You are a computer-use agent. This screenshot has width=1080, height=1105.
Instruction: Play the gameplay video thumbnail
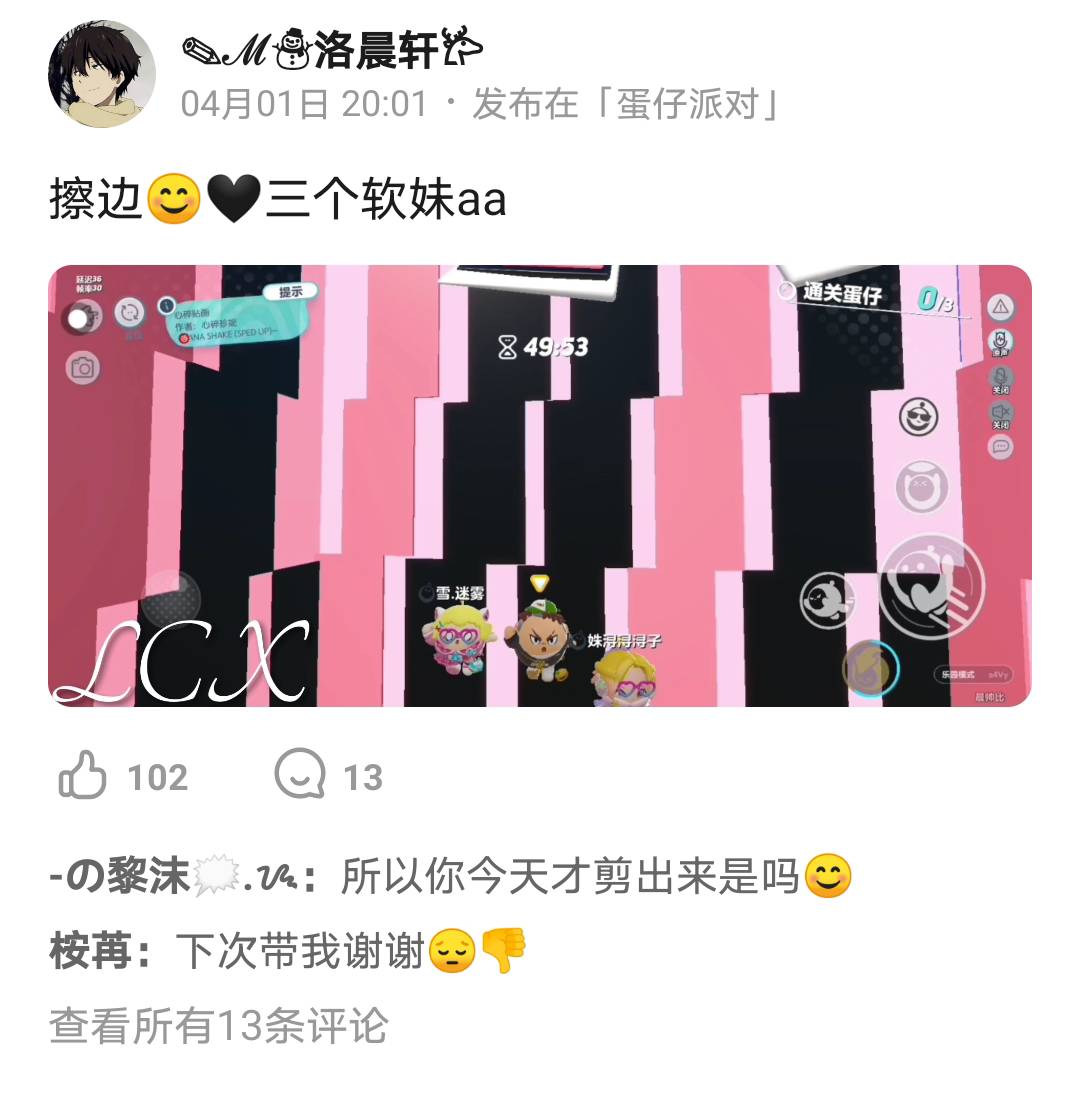[539, 486]
